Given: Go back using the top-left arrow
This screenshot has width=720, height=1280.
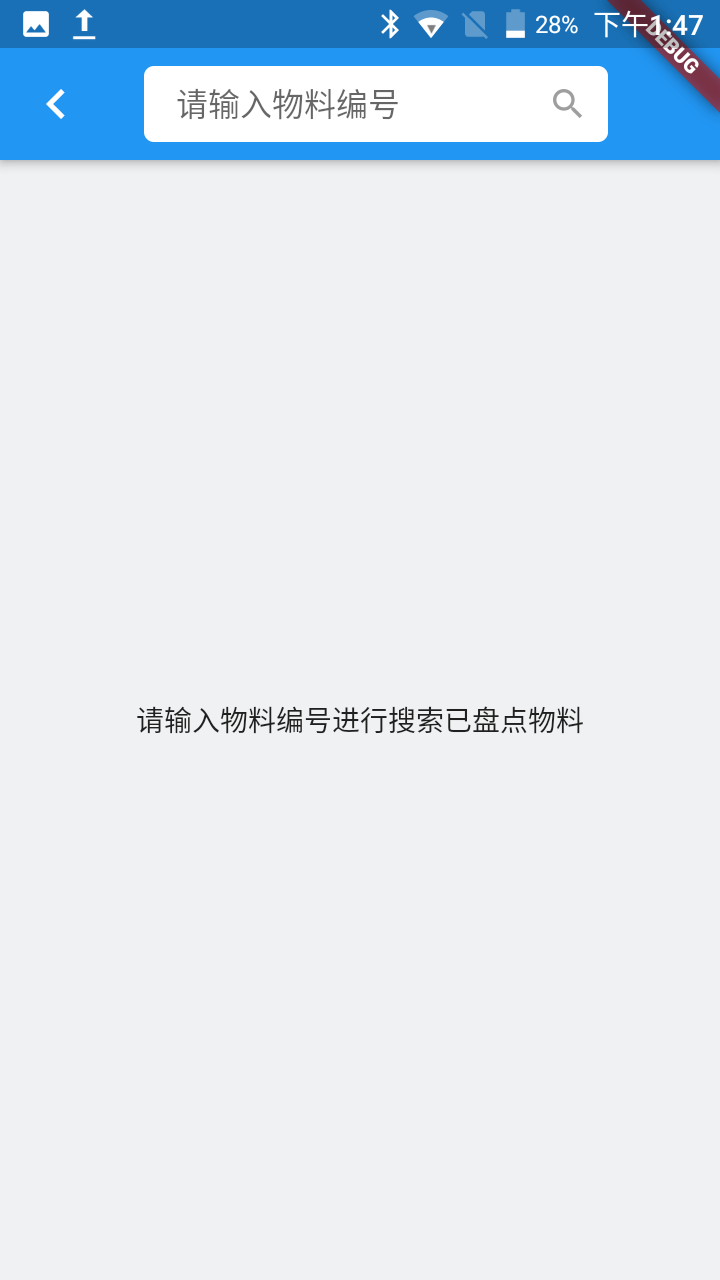Looking at the screenshot, I should 56,104.
